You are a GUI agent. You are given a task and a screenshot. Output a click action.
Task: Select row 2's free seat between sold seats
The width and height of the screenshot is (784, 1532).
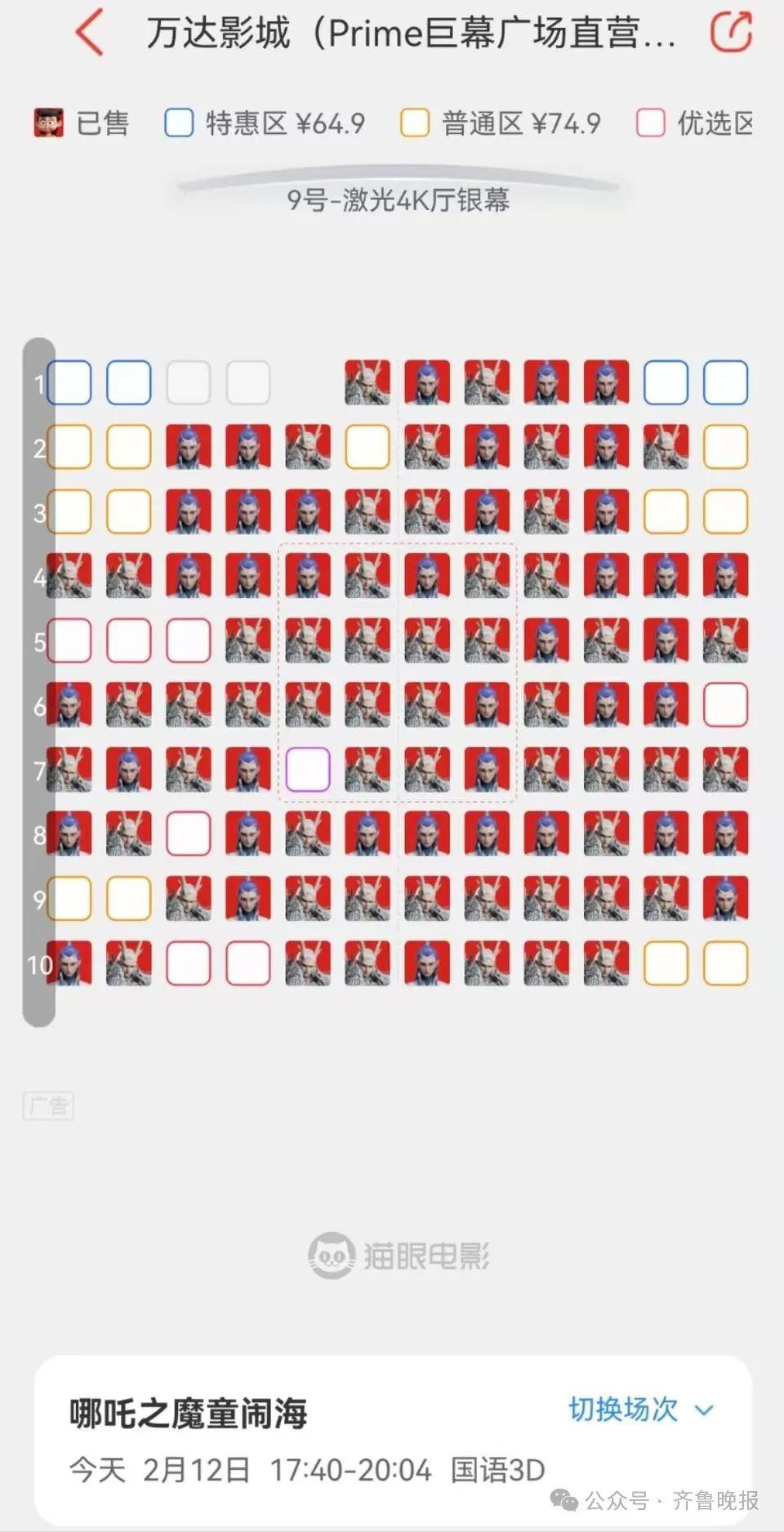click(367, 447)
